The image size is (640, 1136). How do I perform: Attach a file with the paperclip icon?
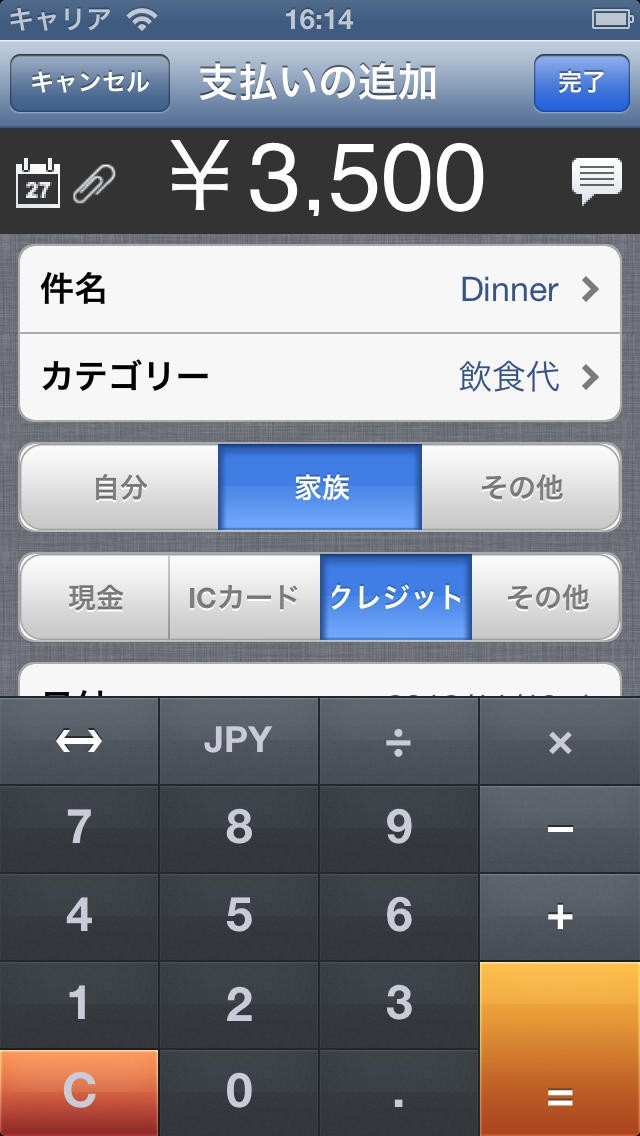tap(93, 183)
